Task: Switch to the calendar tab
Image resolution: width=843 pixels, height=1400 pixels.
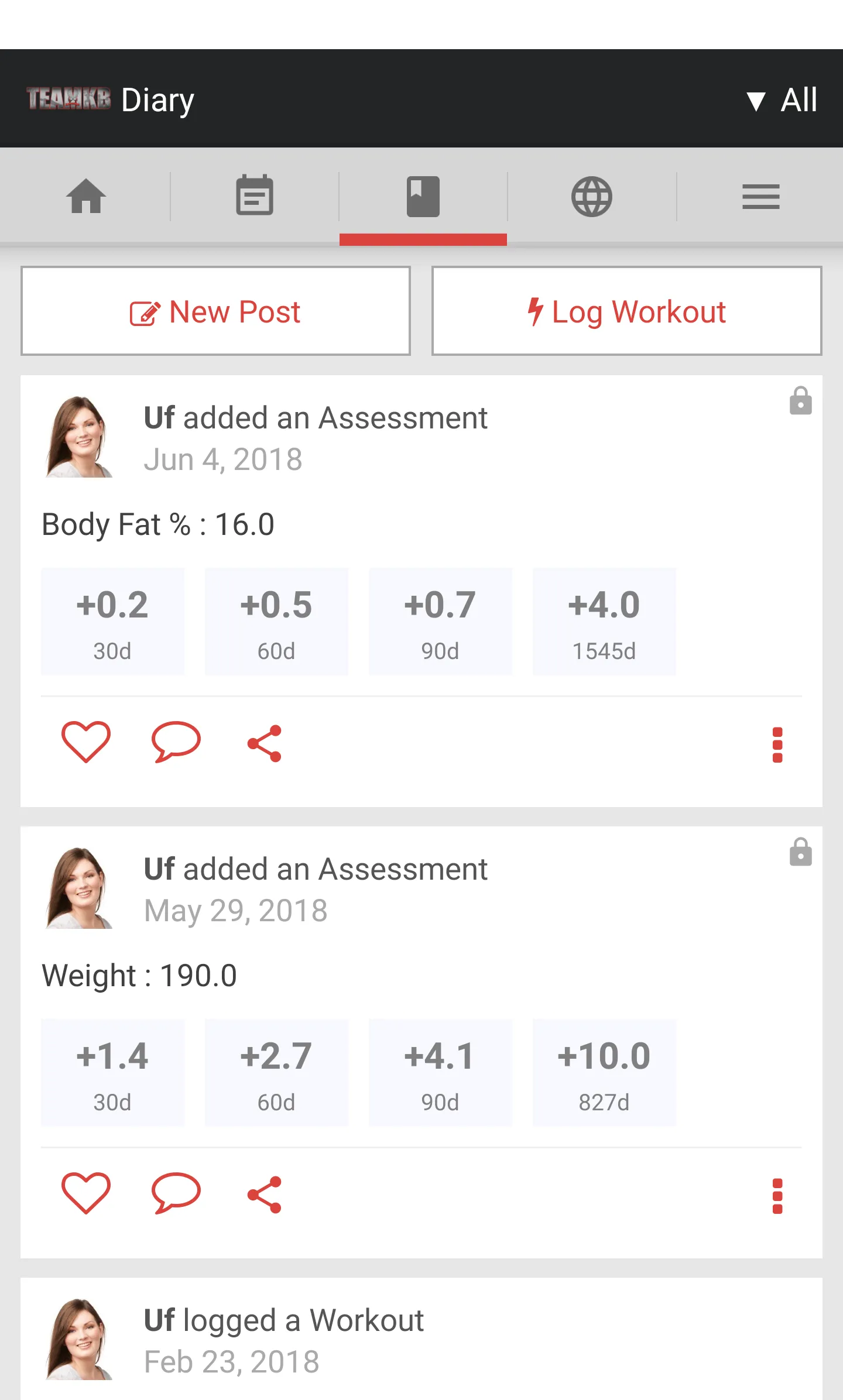Action: click(x=254, y=195)
